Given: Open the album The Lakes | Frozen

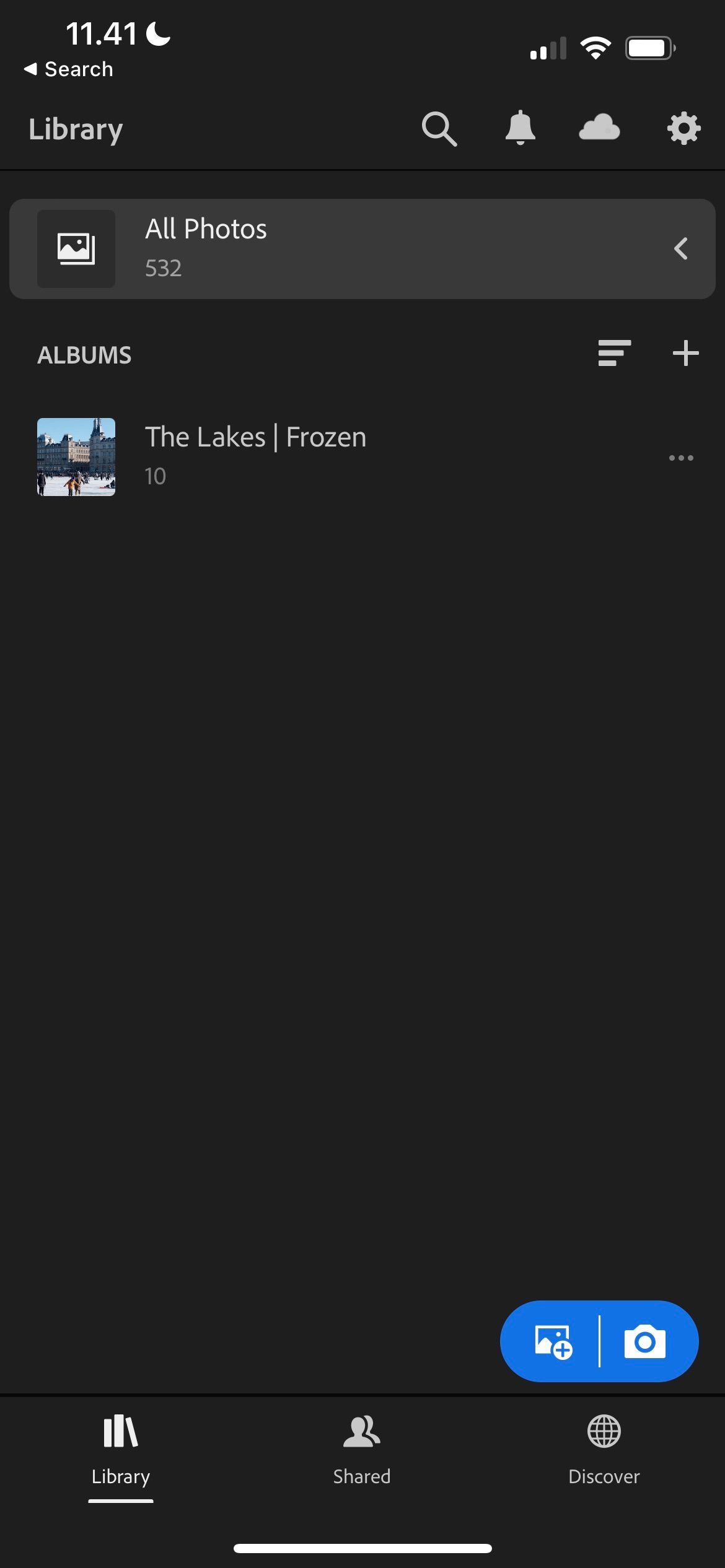Looking at the screenshot, I should pos(256,437).
